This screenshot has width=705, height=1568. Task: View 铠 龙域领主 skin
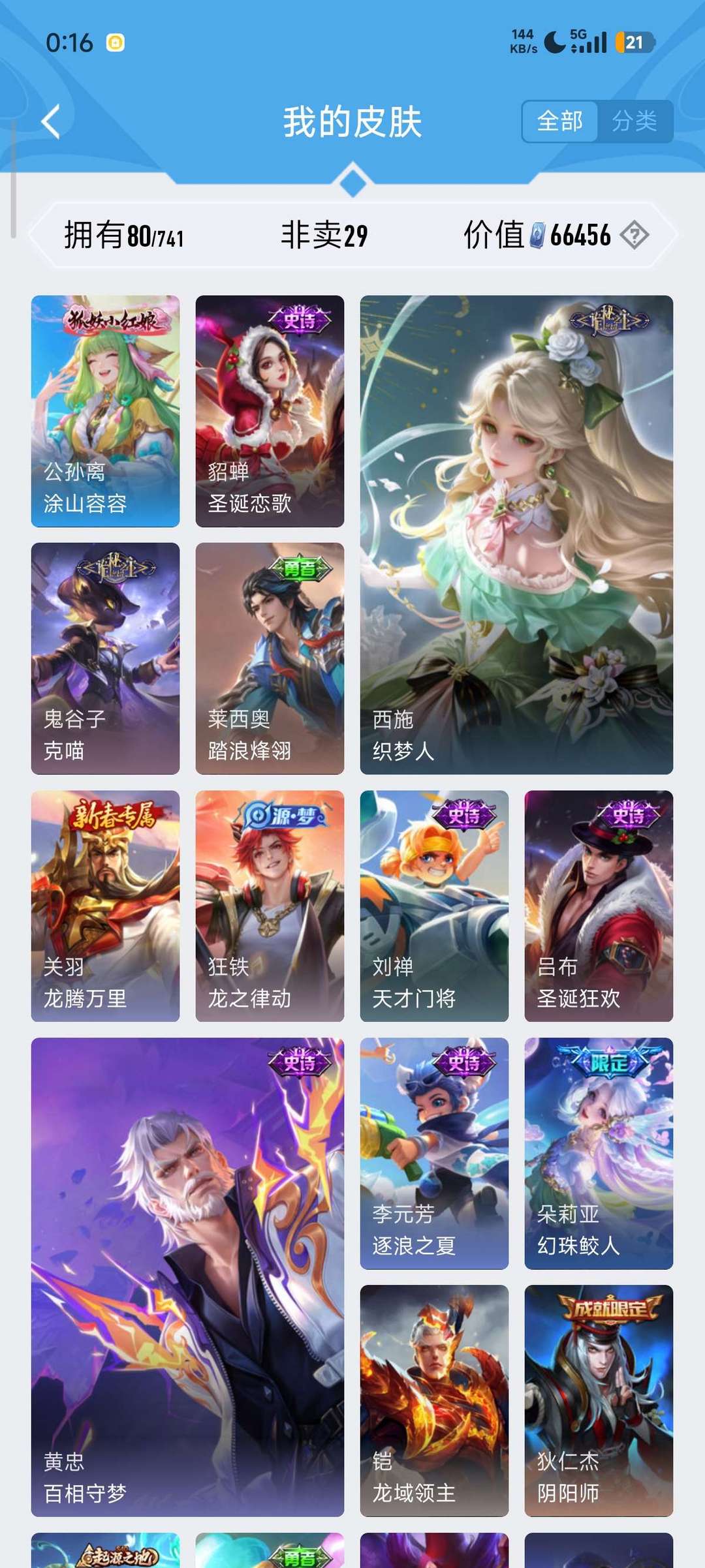pos(434,1401)
